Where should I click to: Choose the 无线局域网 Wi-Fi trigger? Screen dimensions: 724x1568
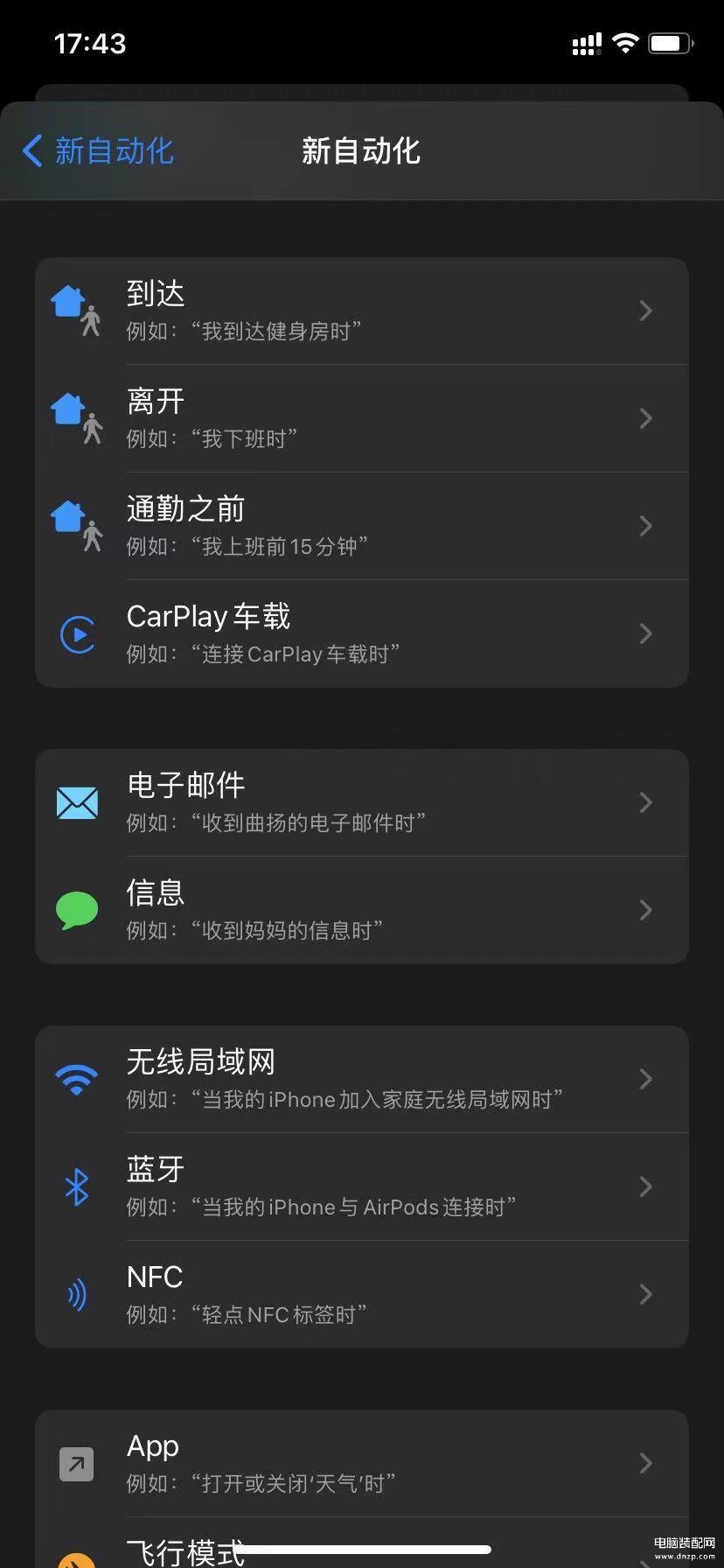(x=362, y=1079)
